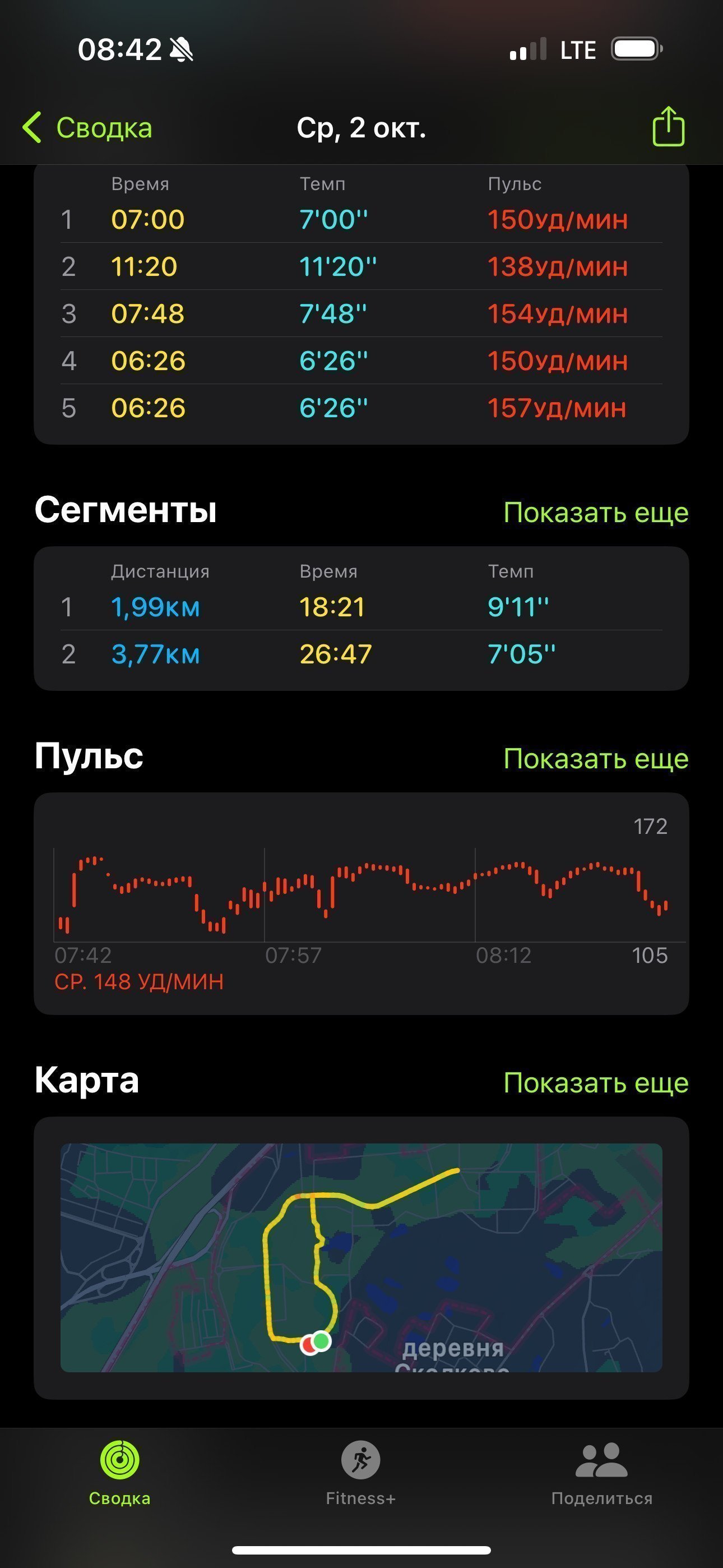Show more for Карта
Viewport: 723px width, 1568px height.
click(x=596, y=1082)
